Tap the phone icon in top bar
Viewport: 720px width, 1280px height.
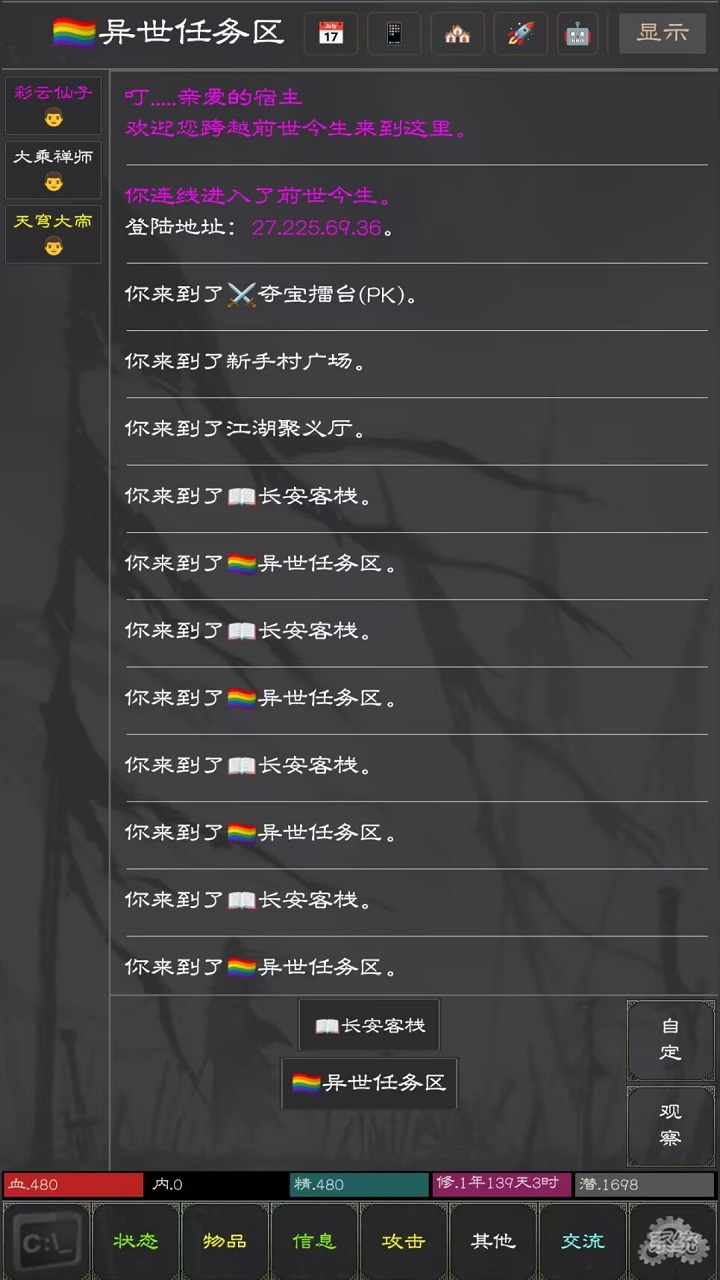[394, 33]
